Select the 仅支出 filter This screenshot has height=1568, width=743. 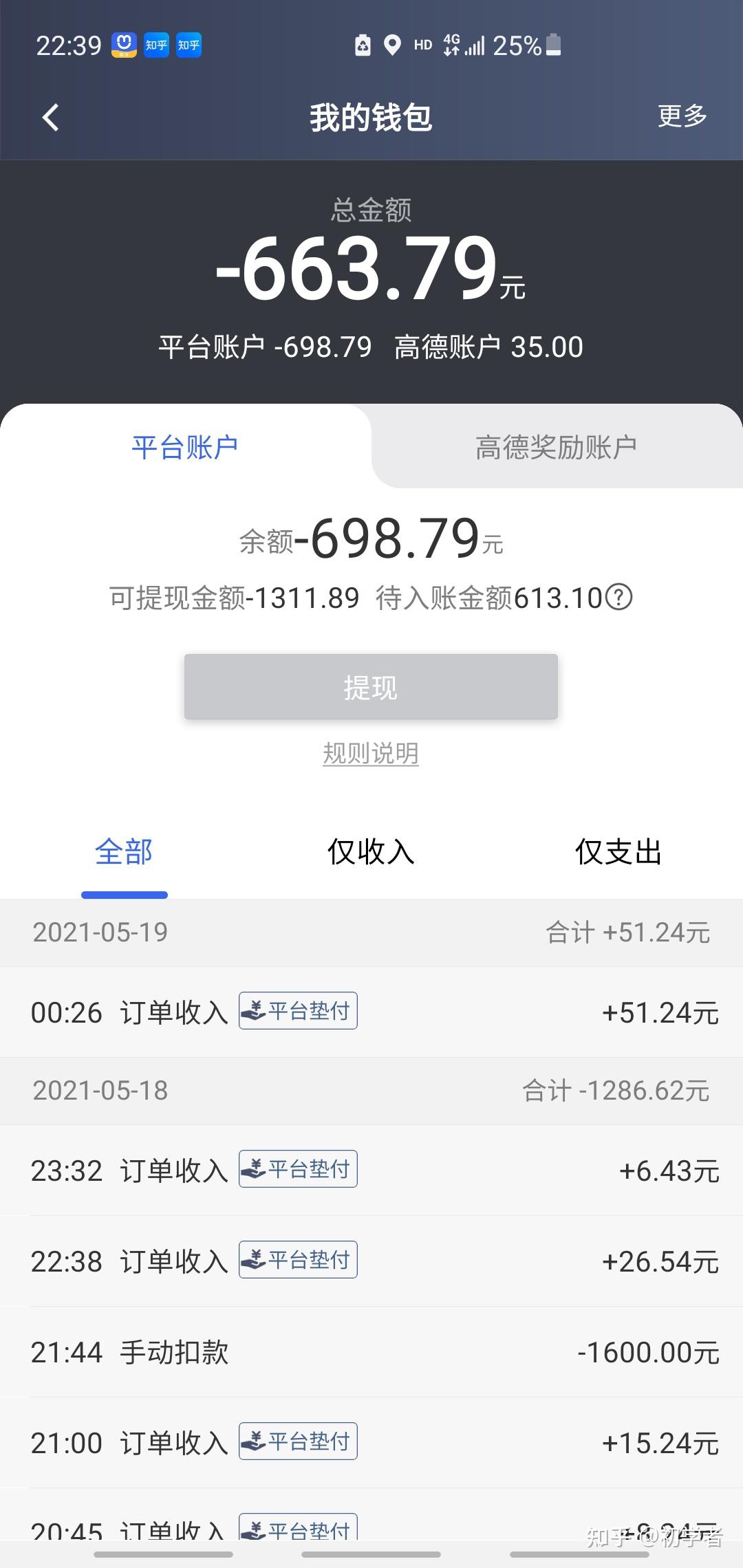[617, 853]
